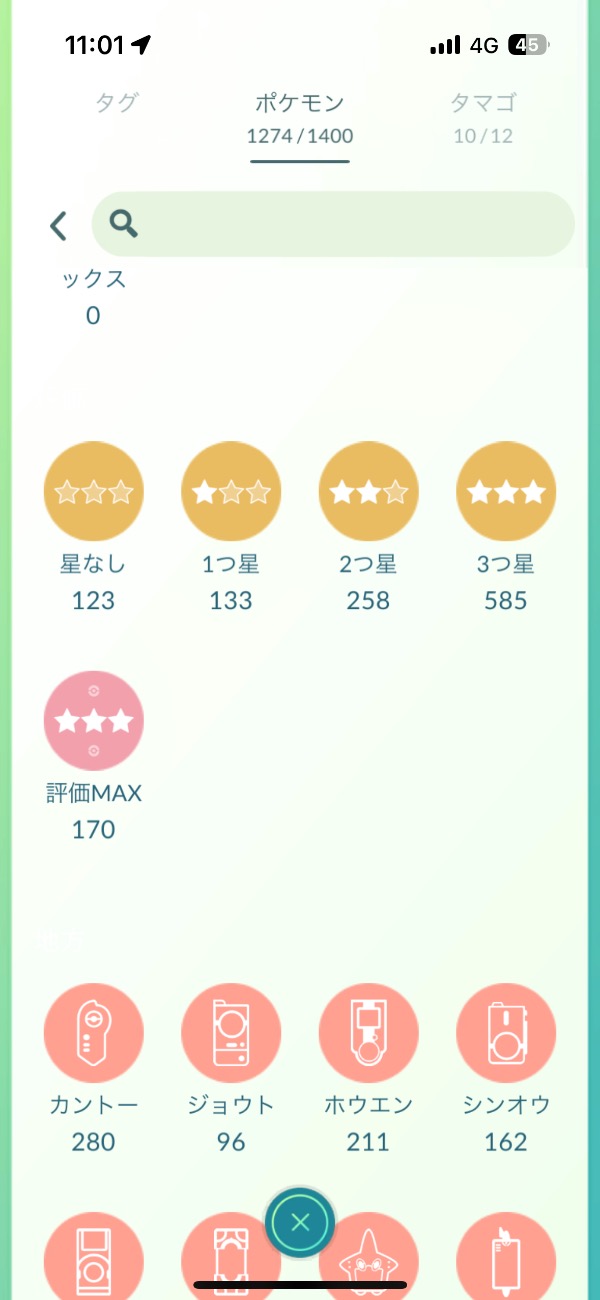This screenshot has width=600, height=1300.
Task: Show 3つ星 Pokémon
Action: coord(506,492)
